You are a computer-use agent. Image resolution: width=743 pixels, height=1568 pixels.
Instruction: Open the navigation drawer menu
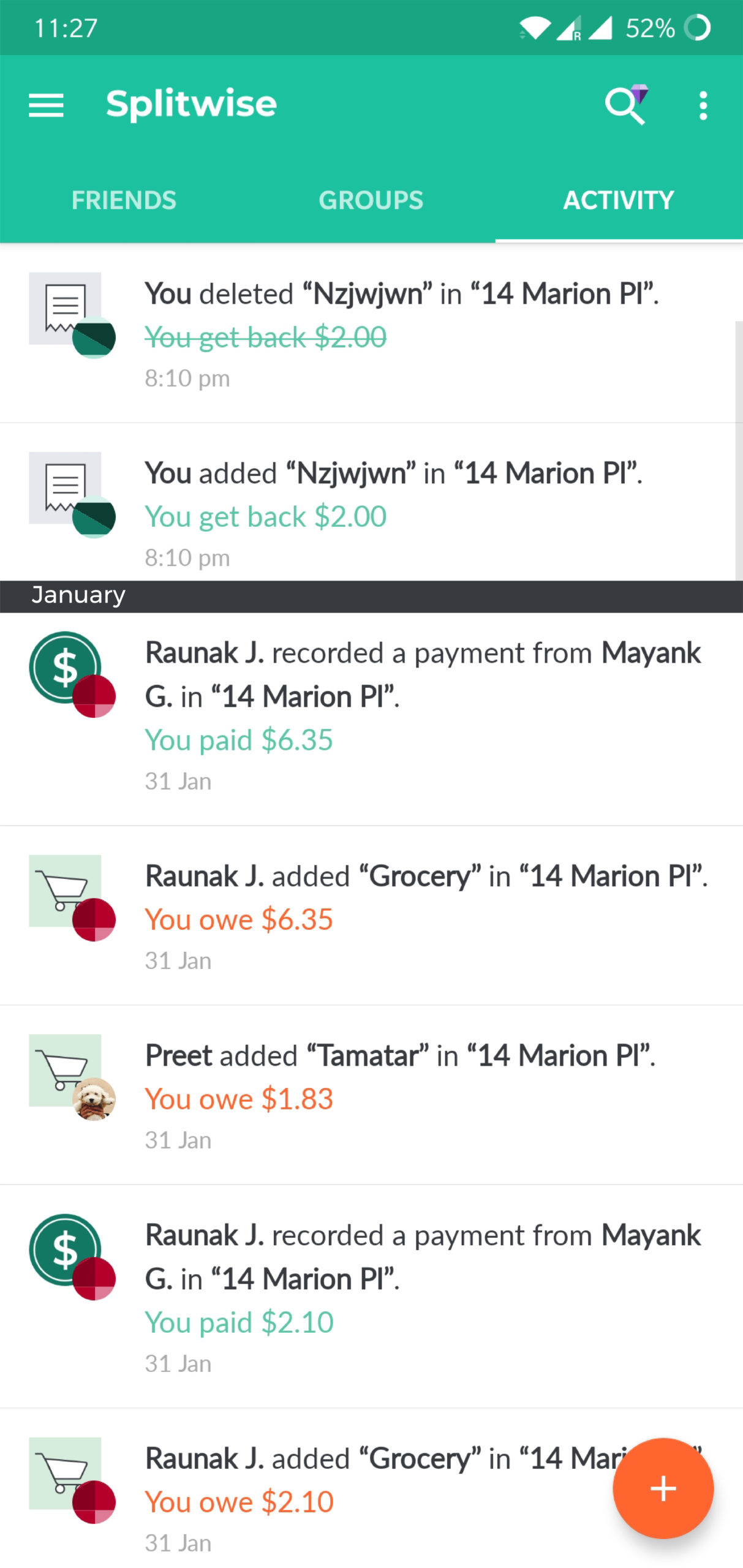[x=47, y=105]
